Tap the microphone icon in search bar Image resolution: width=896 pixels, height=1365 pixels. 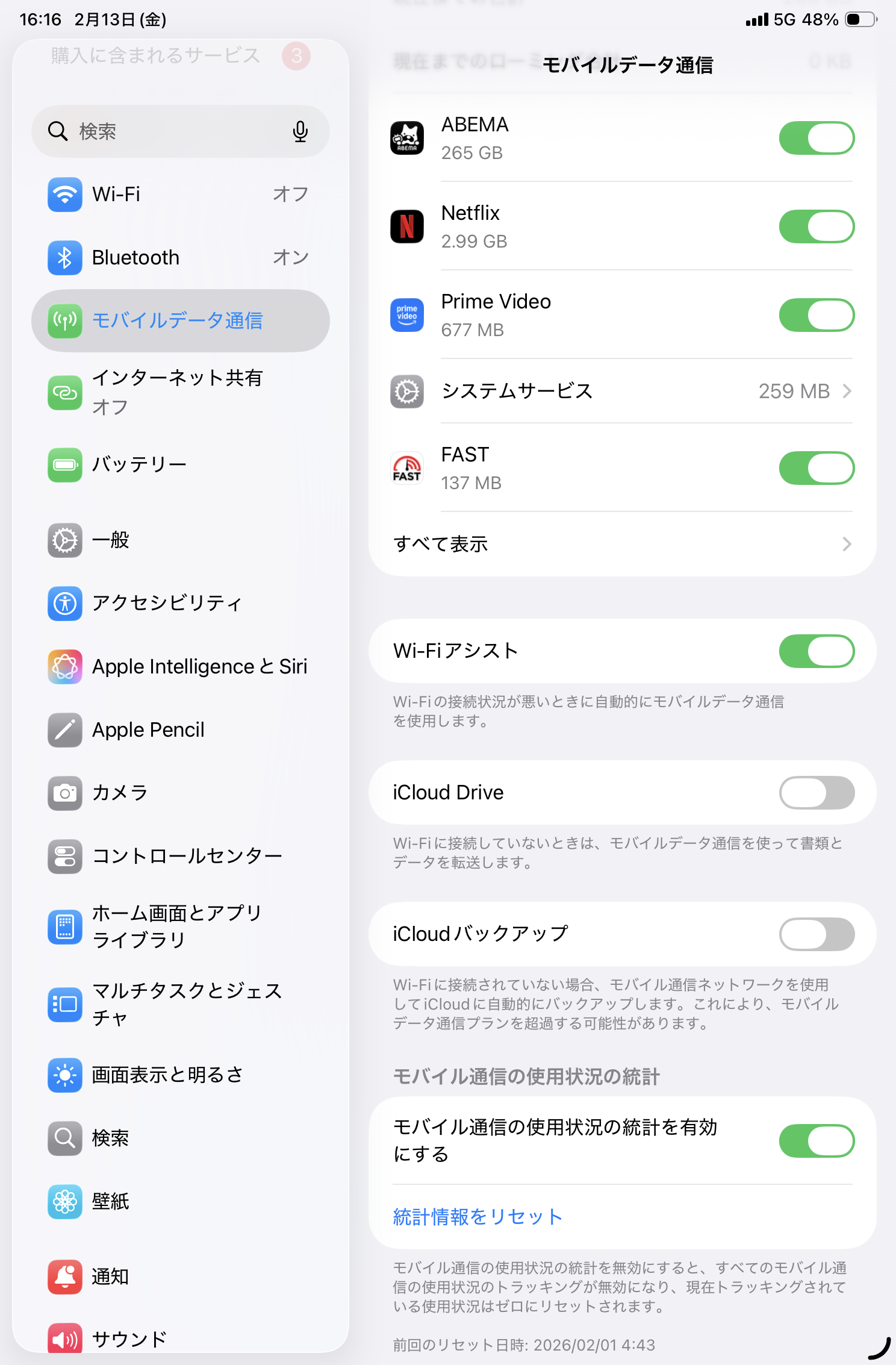[x=300, y=131]
